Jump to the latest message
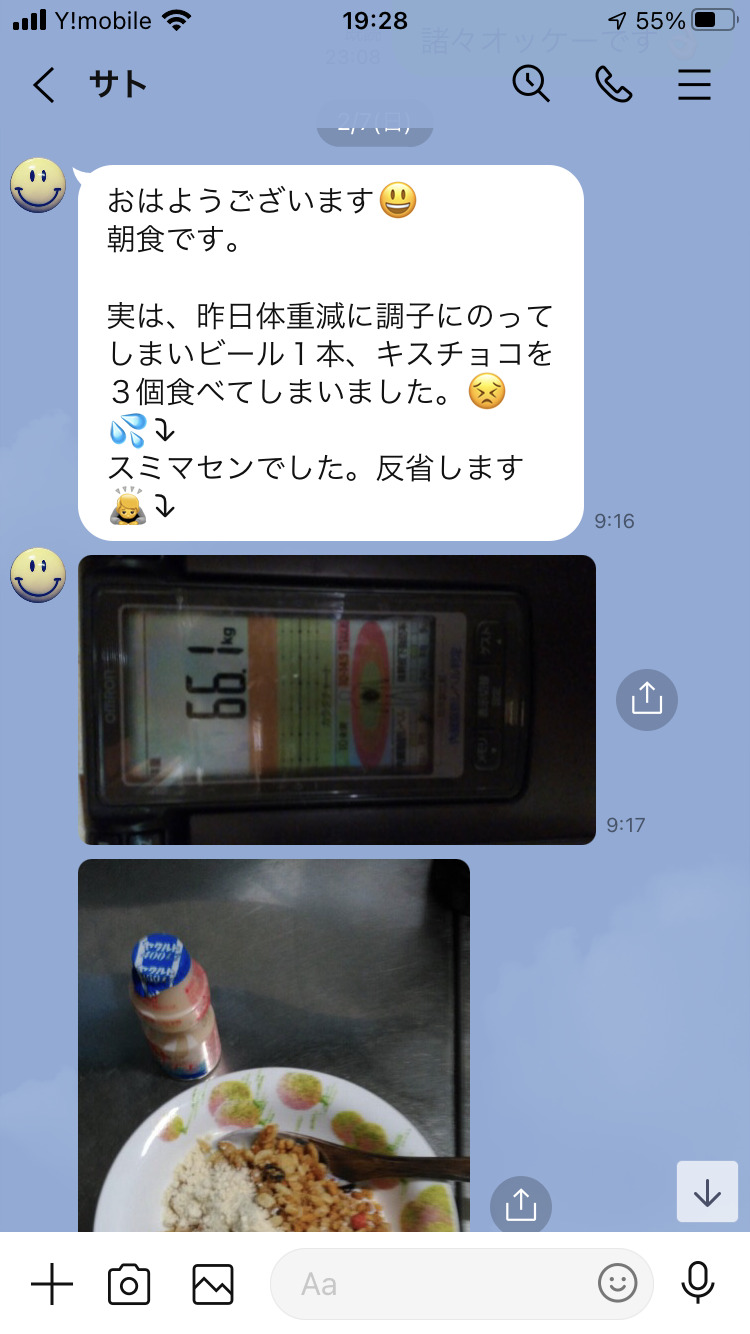The height and width of the screenshot is (1334, 750). [x=707, y=1191]
